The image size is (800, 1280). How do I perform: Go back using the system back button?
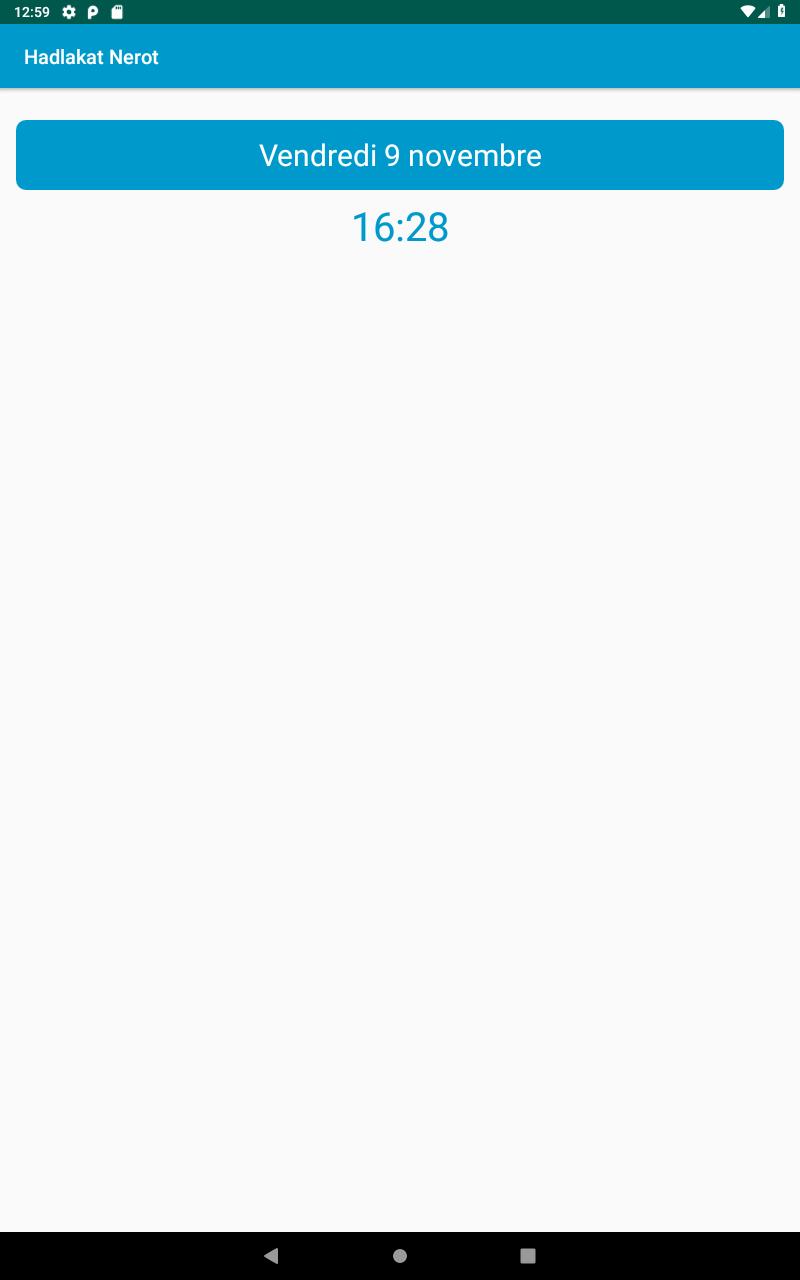pyautogui.click(x=271, y=1256)
